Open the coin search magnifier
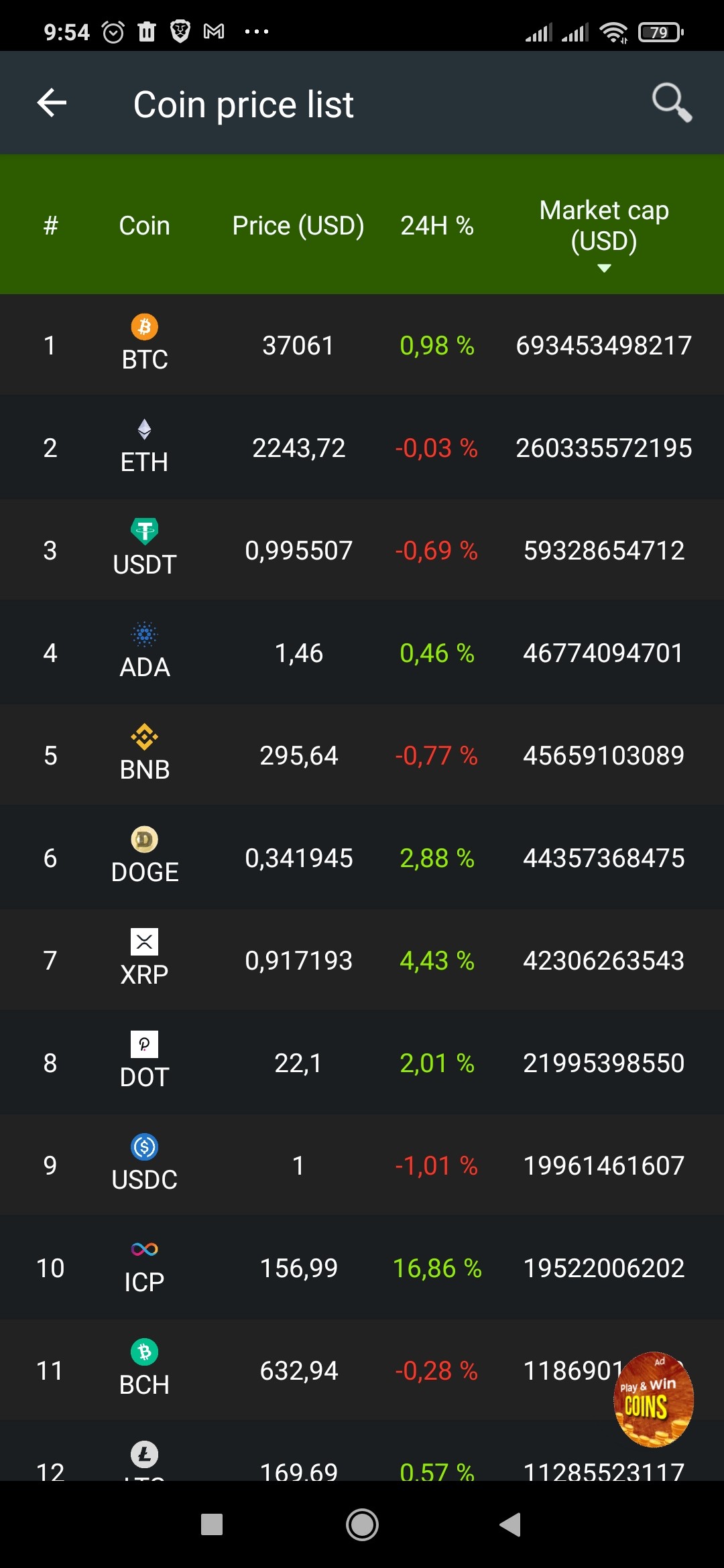The width and height of the screenshot is (724, 1568). (x=672, y=103)
